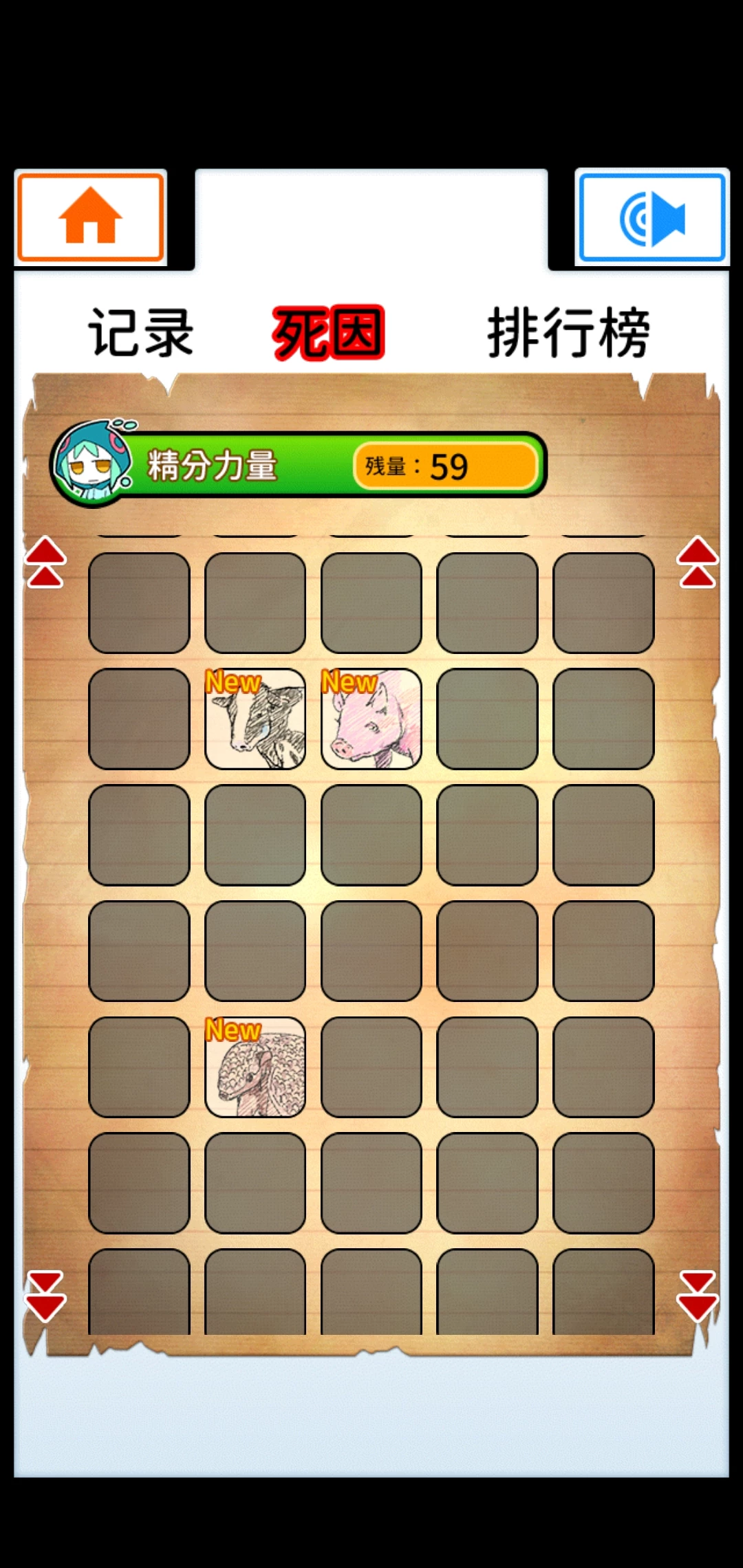Open the new cow death-cause tile
This screenshot has height=1568, width=743.
click(255, 719)
